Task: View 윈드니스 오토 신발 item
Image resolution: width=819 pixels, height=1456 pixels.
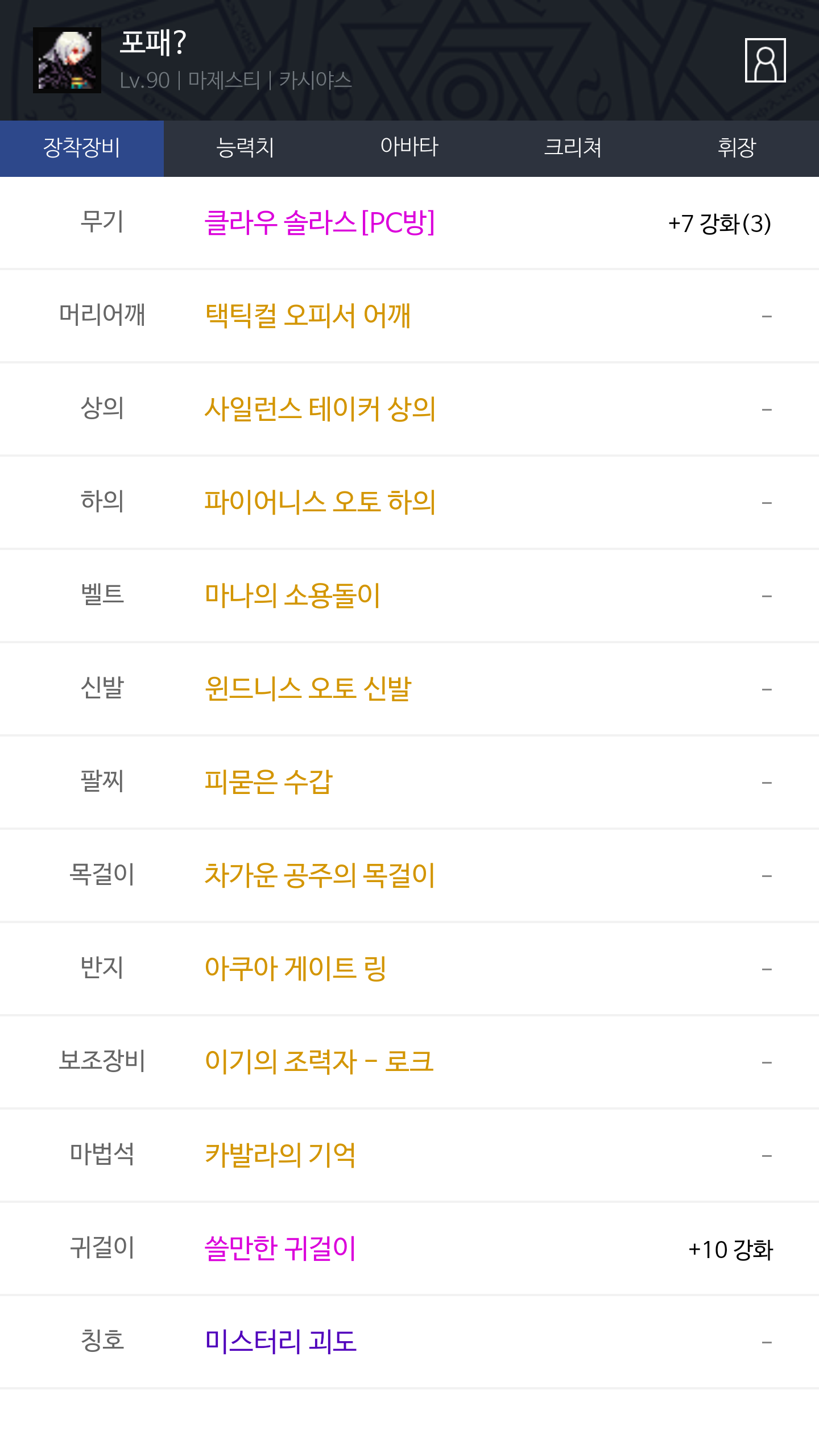Action: point(308,689)
